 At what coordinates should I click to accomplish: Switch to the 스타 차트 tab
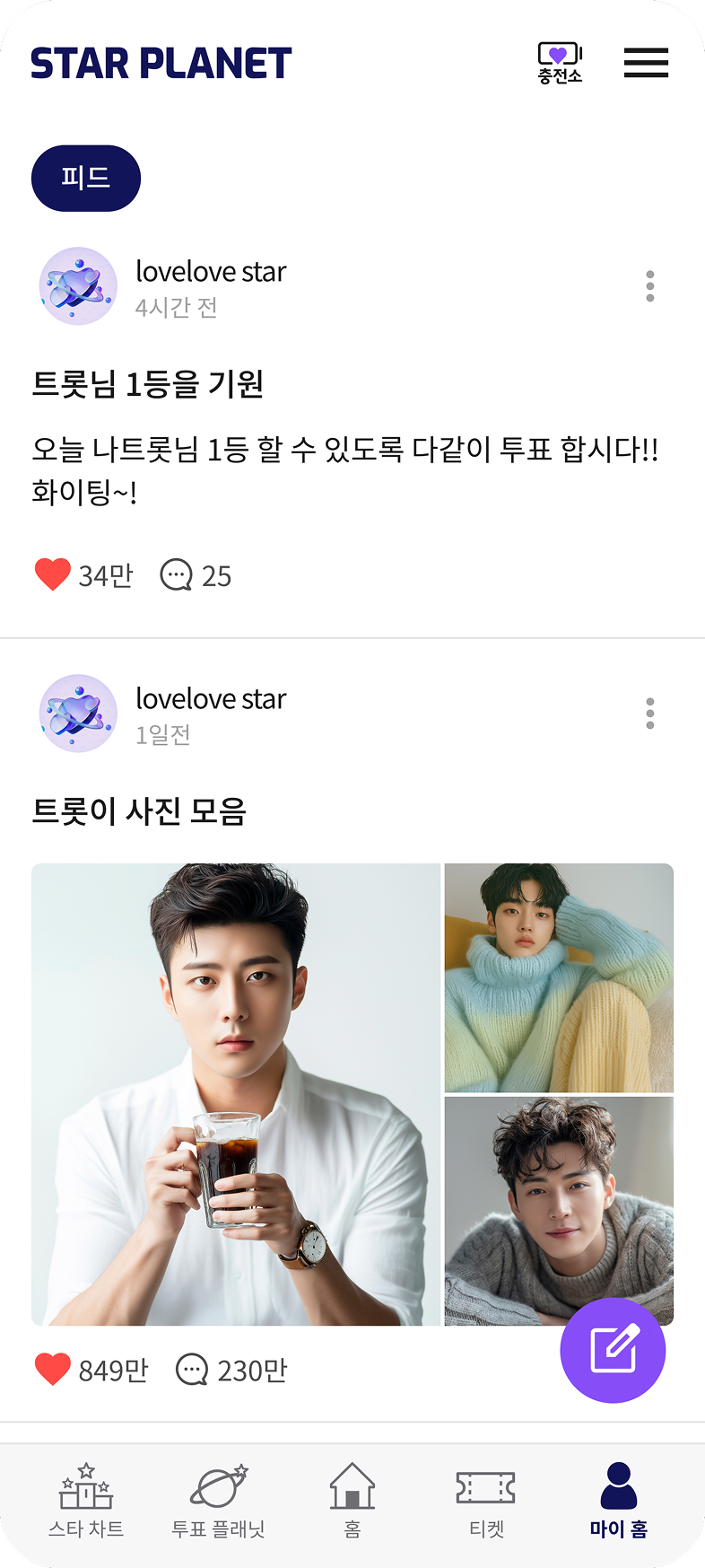86,1499
